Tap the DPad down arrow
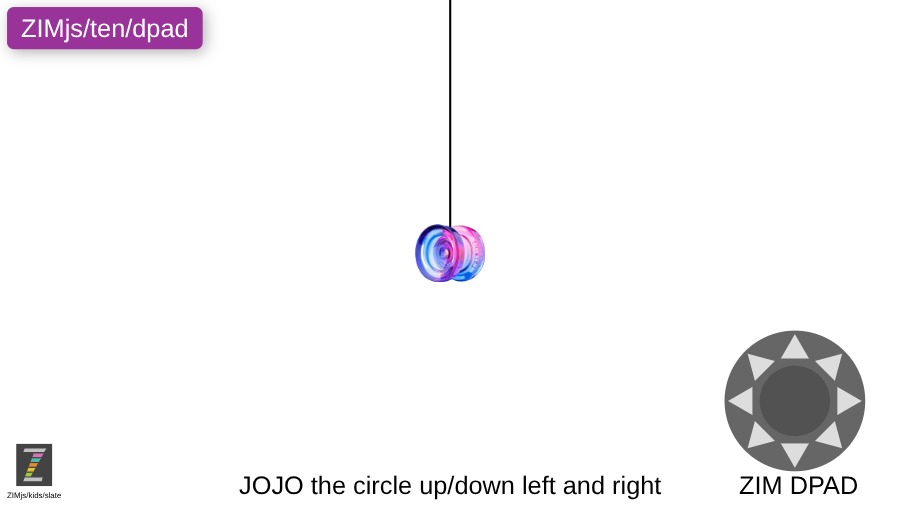Screen dimensions: 900x506 click(x=795, y=455)
